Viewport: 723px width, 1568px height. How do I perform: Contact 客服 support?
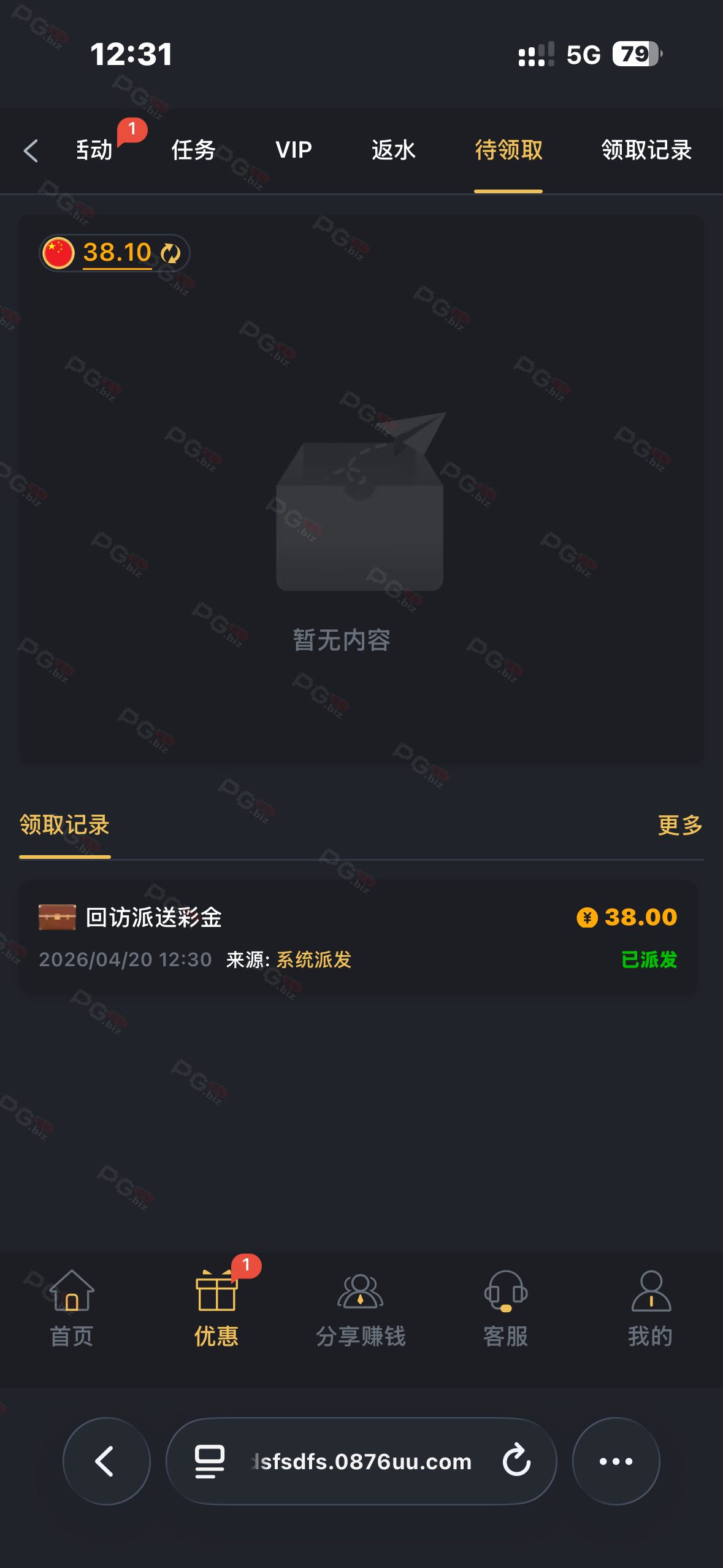point(505,1308)
